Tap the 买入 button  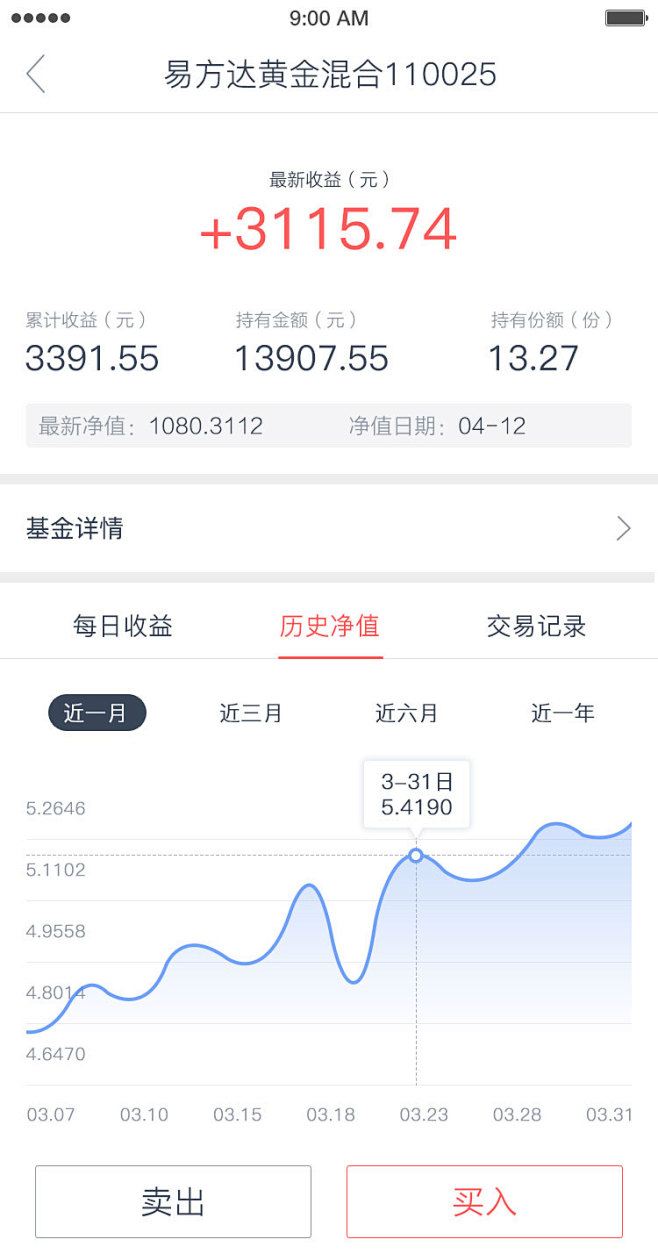pos(484,1202)
